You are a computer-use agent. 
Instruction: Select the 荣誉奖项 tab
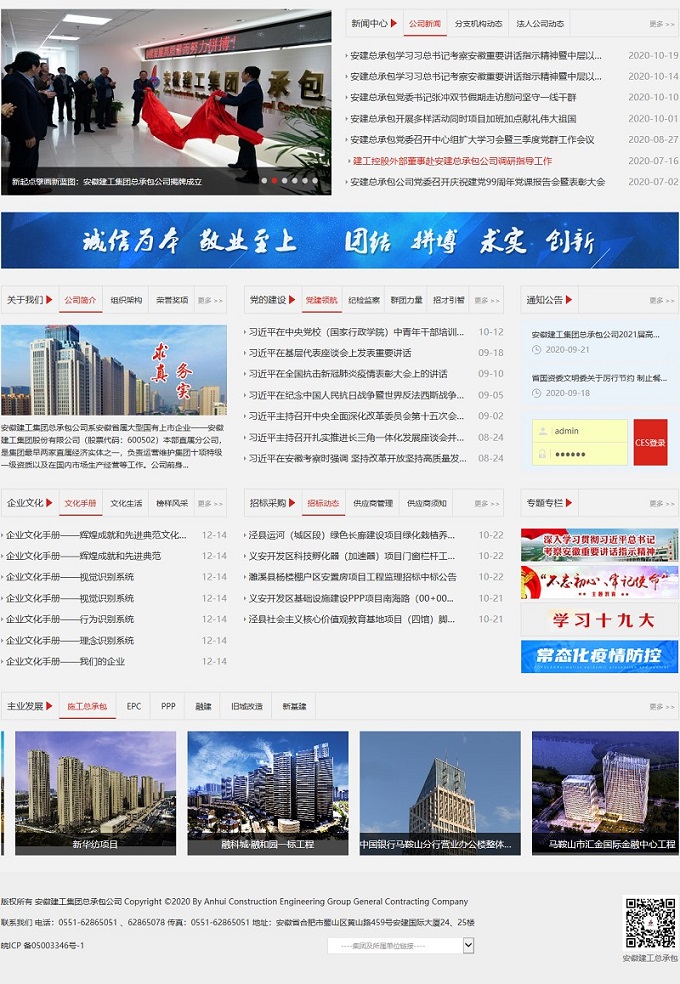[x=172, y=300]
